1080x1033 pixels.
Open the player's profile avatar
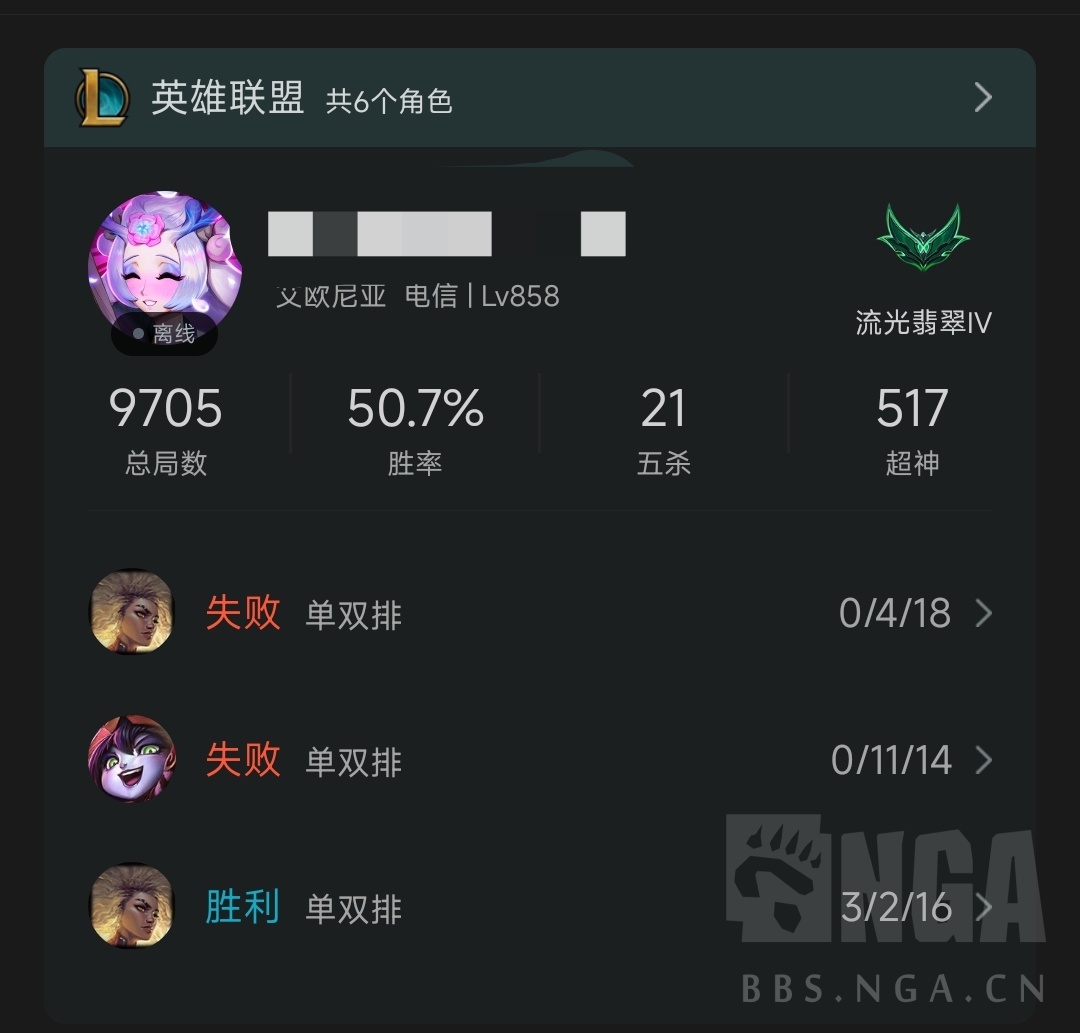165,265
